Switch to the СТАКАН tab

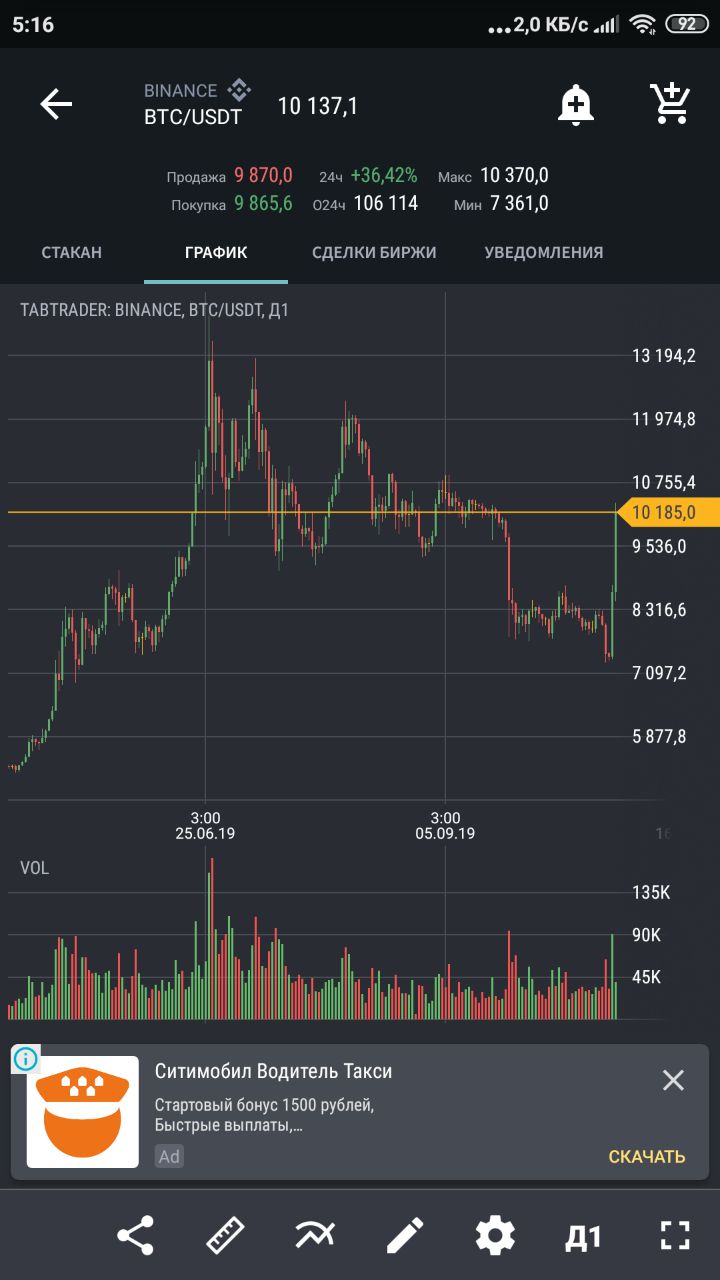point(72,253)
